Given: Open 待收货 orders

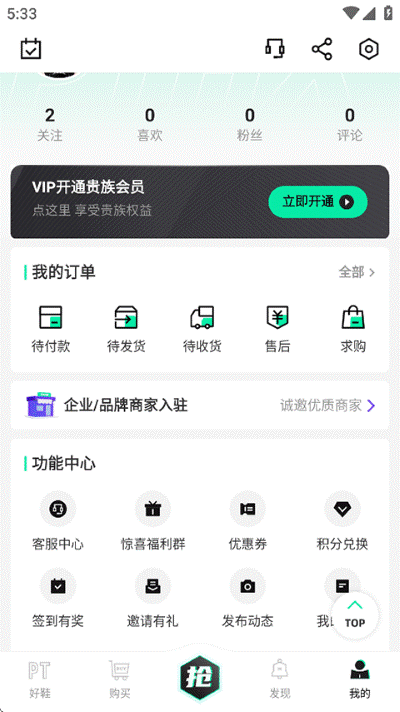Looking at the screenshot, I should pos(202,329).
